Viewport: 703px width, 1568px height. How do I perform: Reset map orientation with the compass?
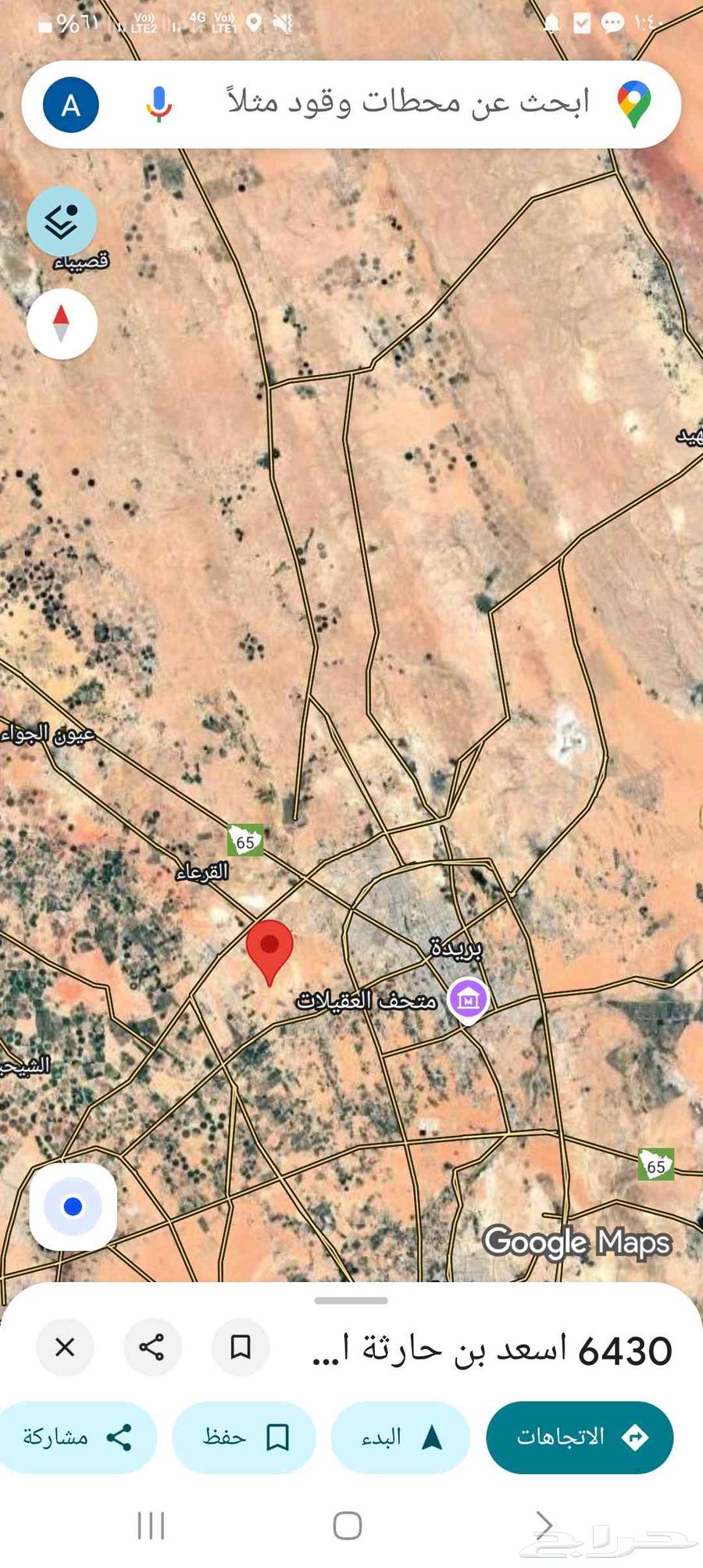[x=62, y=324]
